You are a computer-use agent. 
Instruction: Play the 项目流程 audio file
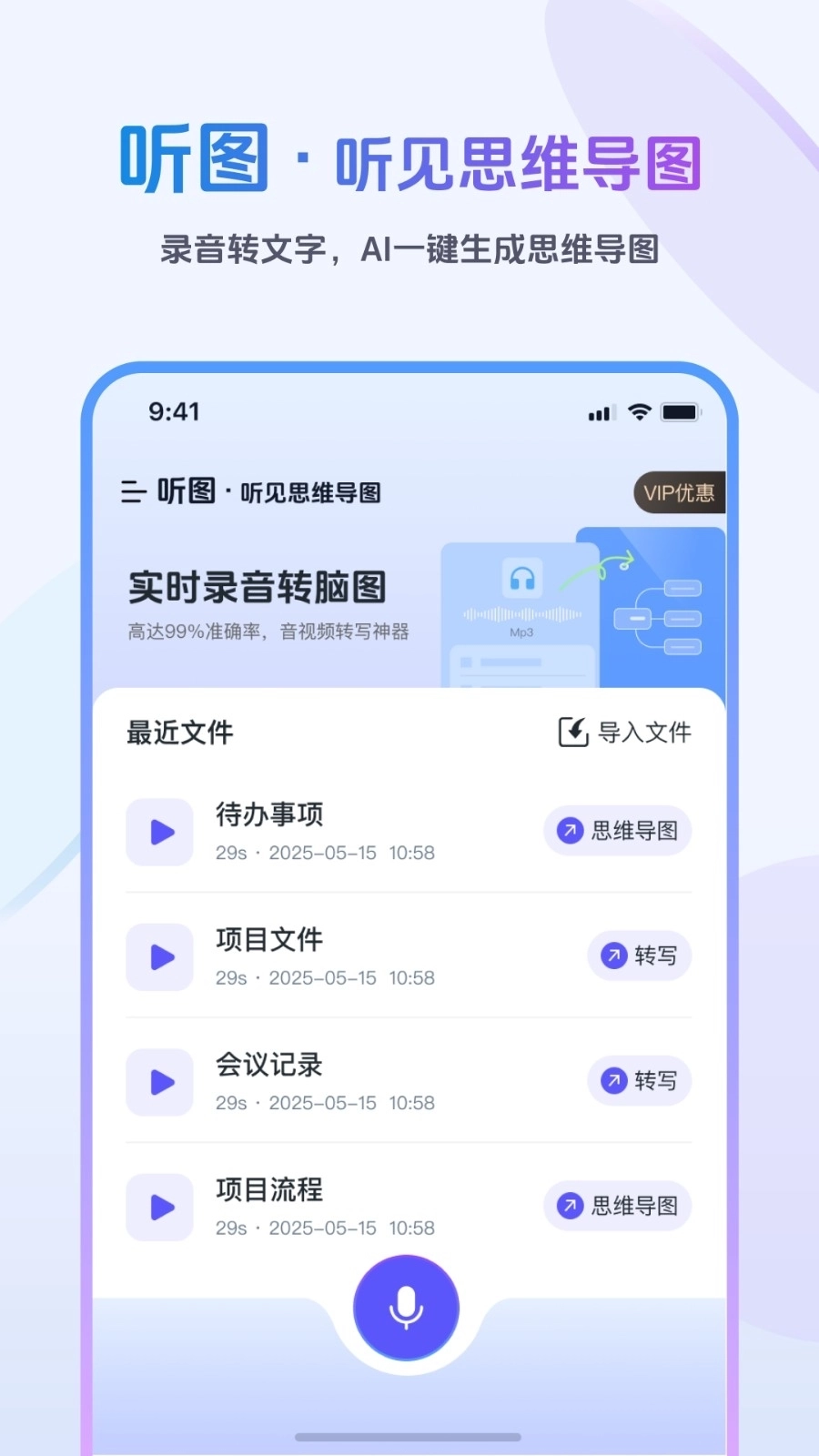[x=159, y=1207]
